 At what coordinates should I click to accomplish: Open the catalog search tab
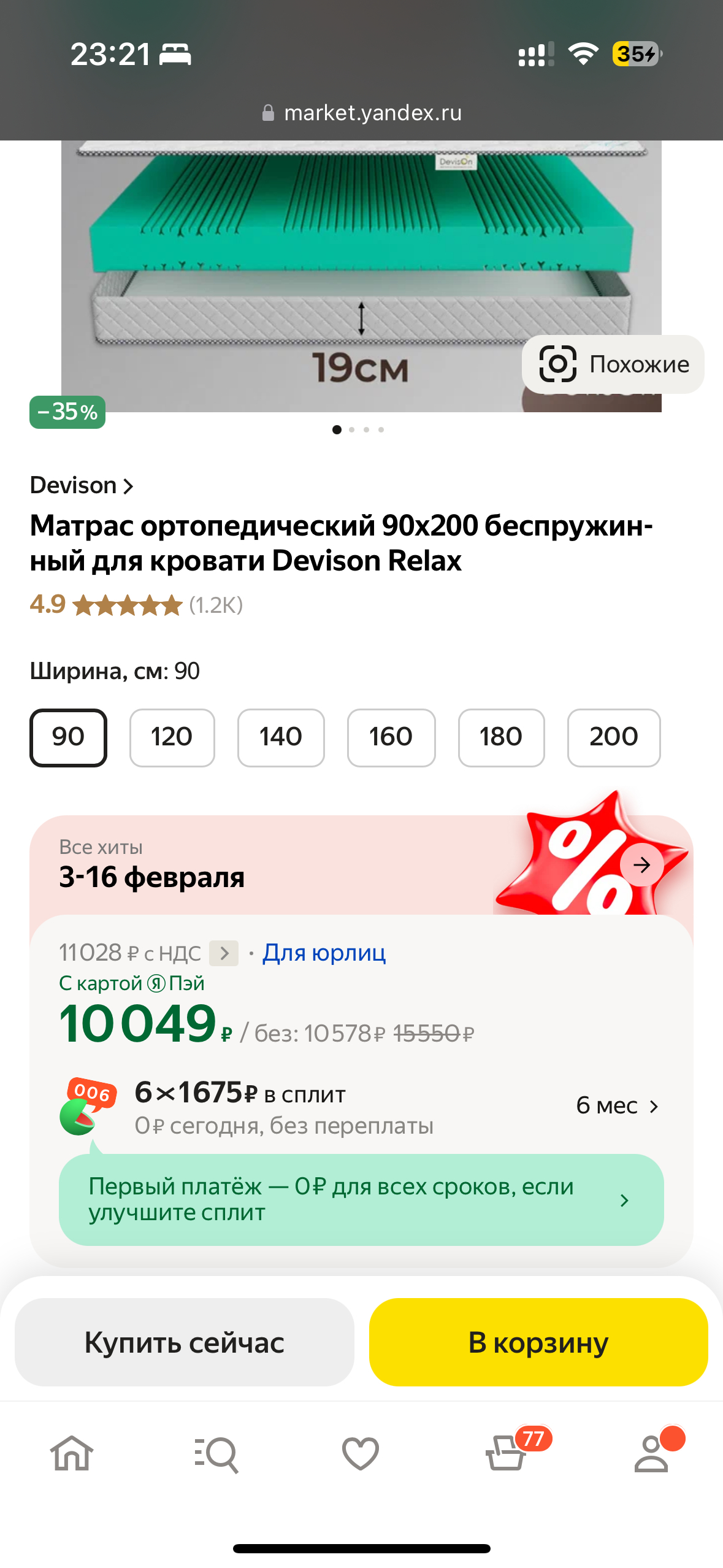point(216,1454)
